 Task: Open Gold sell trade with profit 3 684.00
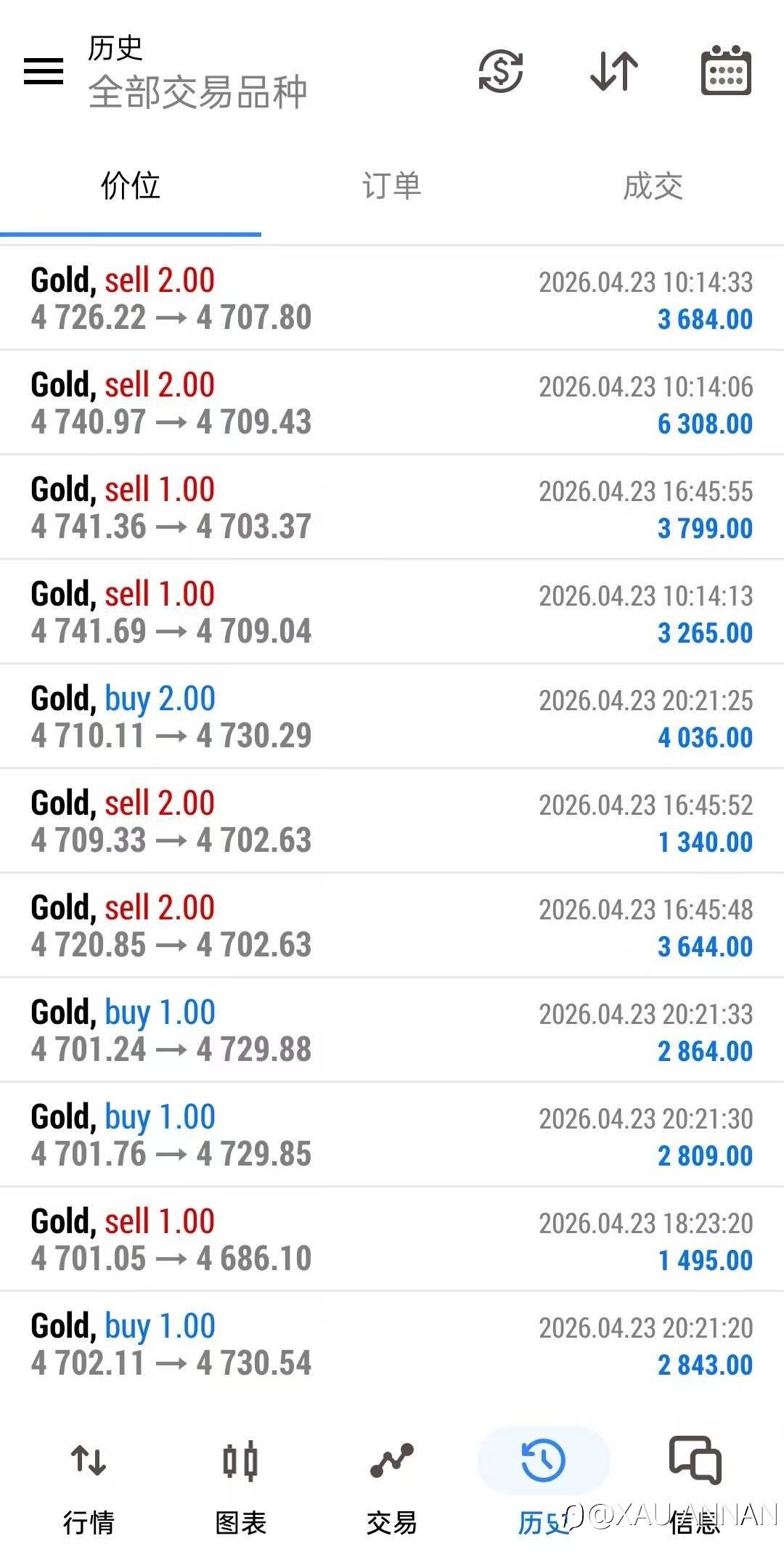coord(392,298)
